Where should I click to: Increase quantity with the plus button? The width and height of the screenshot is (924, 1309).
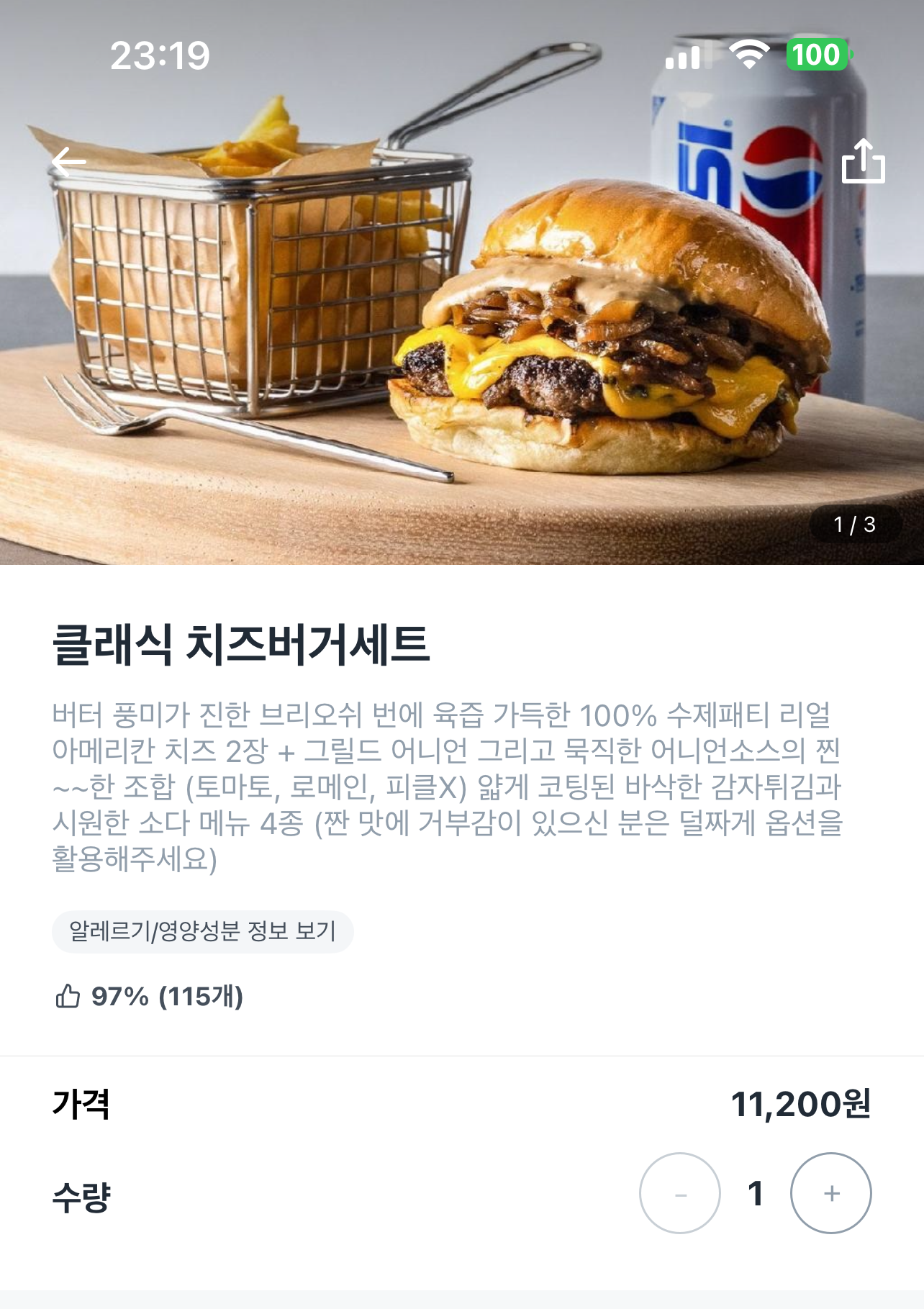tap(831, 1193)
